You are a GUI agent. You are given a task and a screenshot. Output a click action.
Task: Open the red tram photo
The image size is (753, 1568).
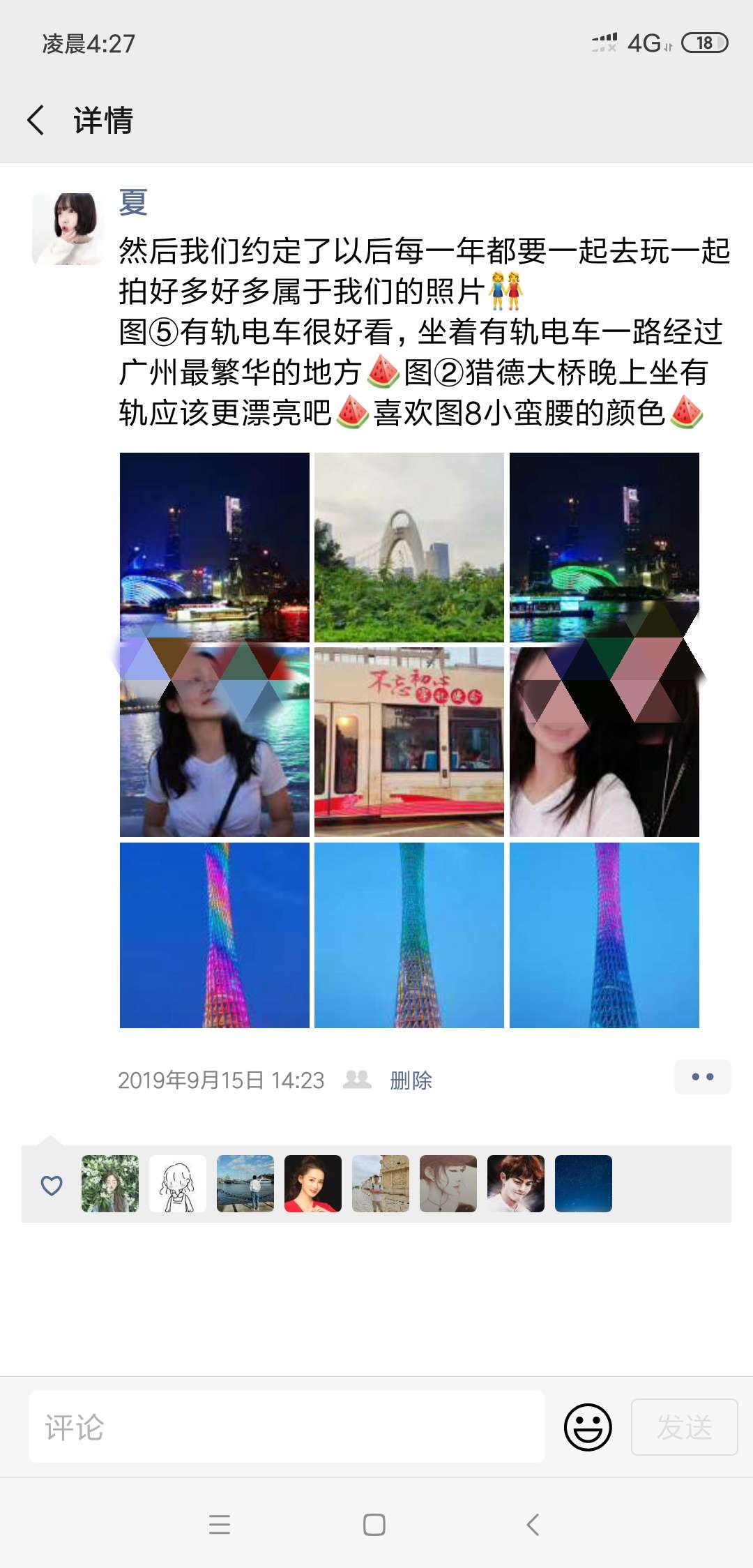tap(409, 741)
